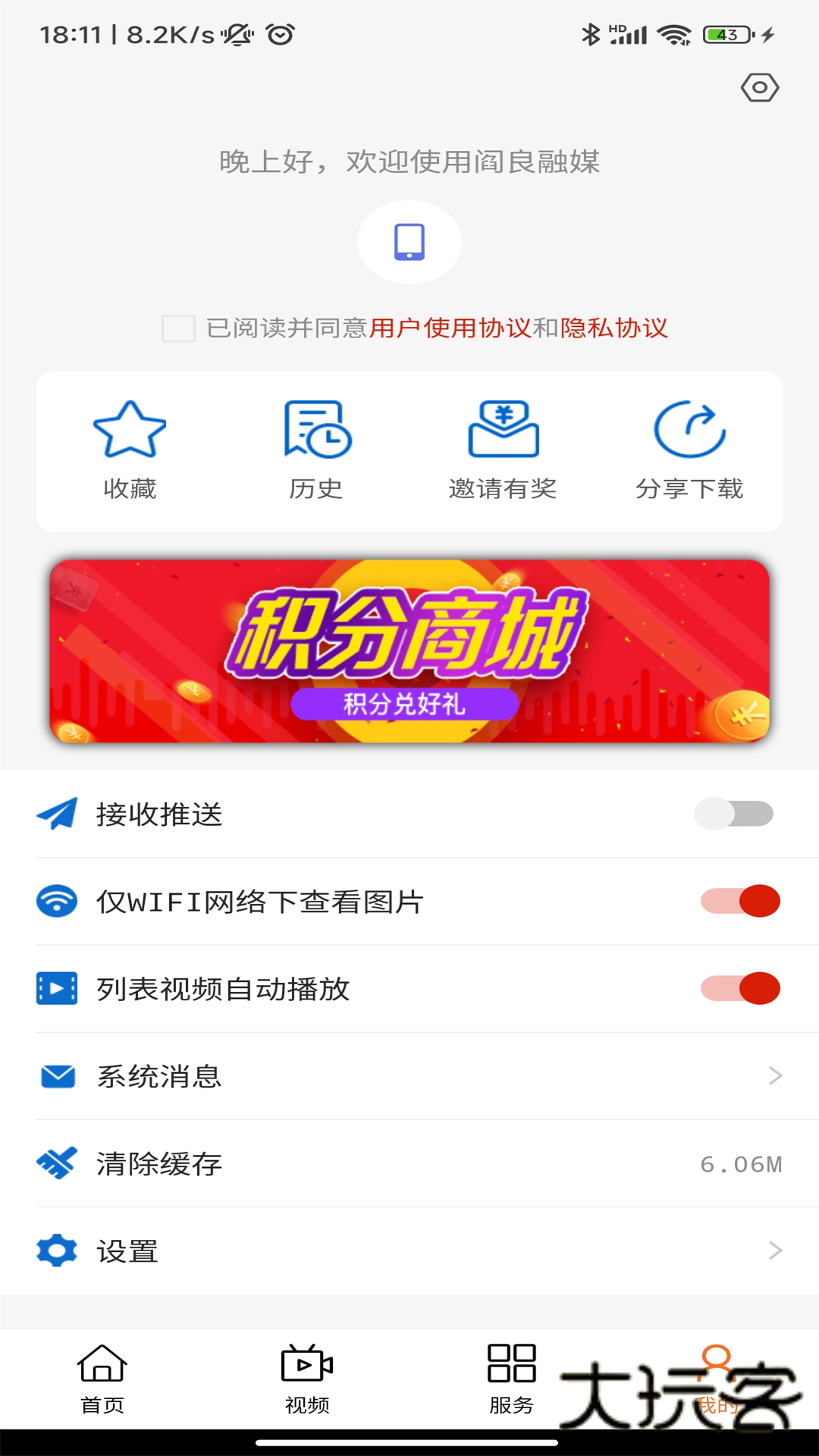This screenshot has width=819, height=1456.
Task: Tap the 清除缓存 broom icon
Action: coord(55,1163)
